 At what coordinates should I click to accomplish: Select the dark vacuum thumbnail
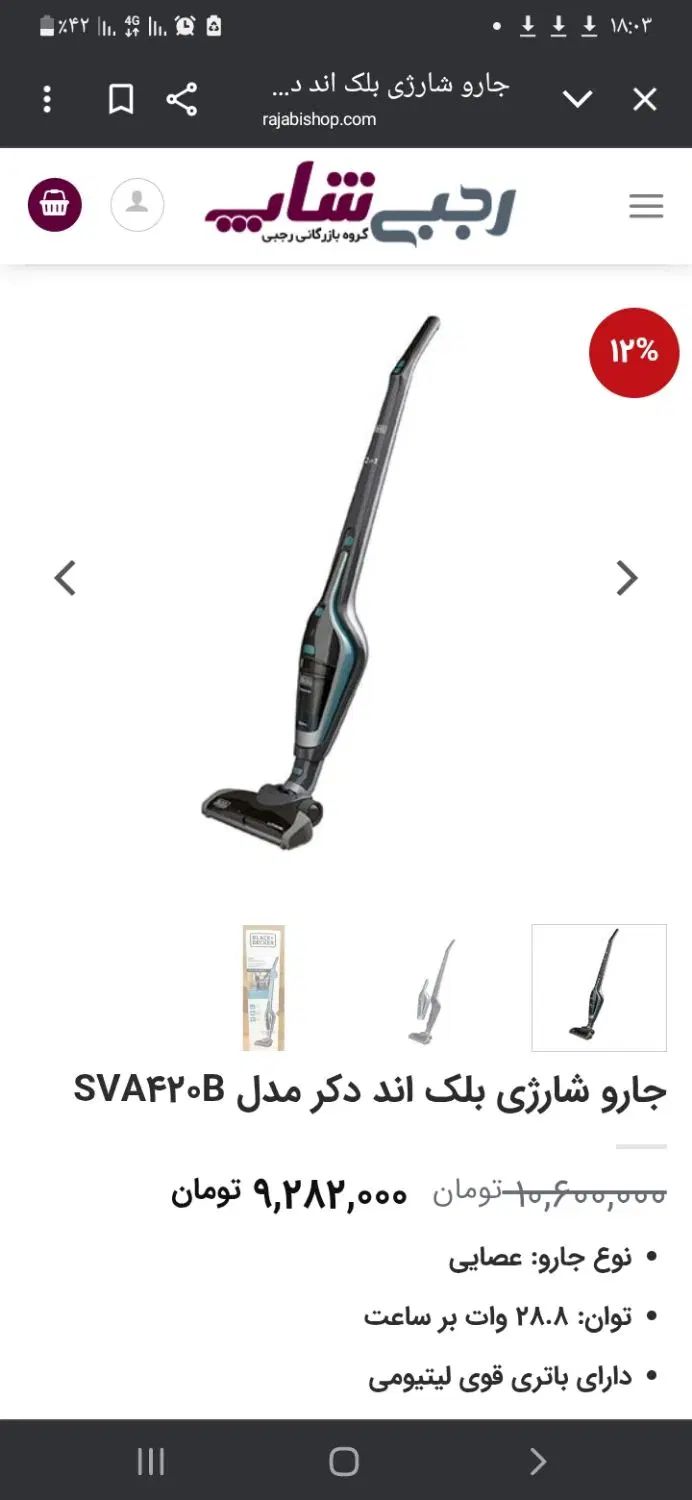click(x=599, y=987)
